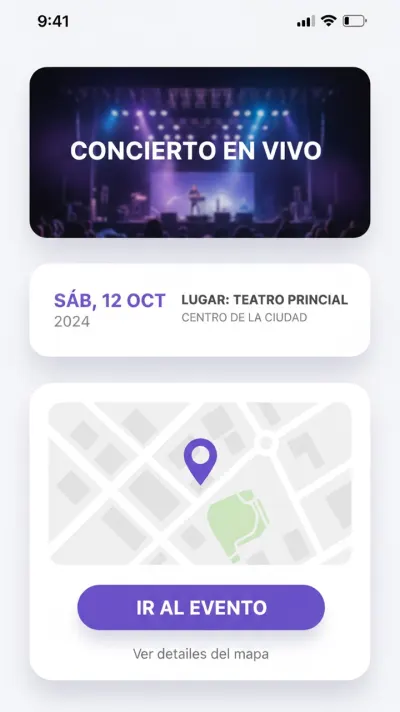This screenshot has width=400, height=712.
Task: Open the map preview with the location pin
Action: (x=200, y=483)
